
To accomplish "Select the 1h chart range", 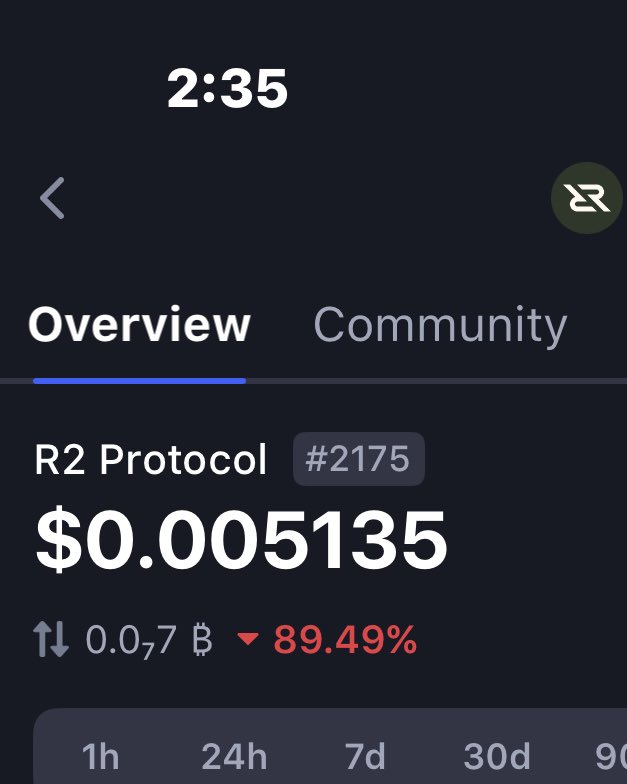I will (x=100, y=757).
